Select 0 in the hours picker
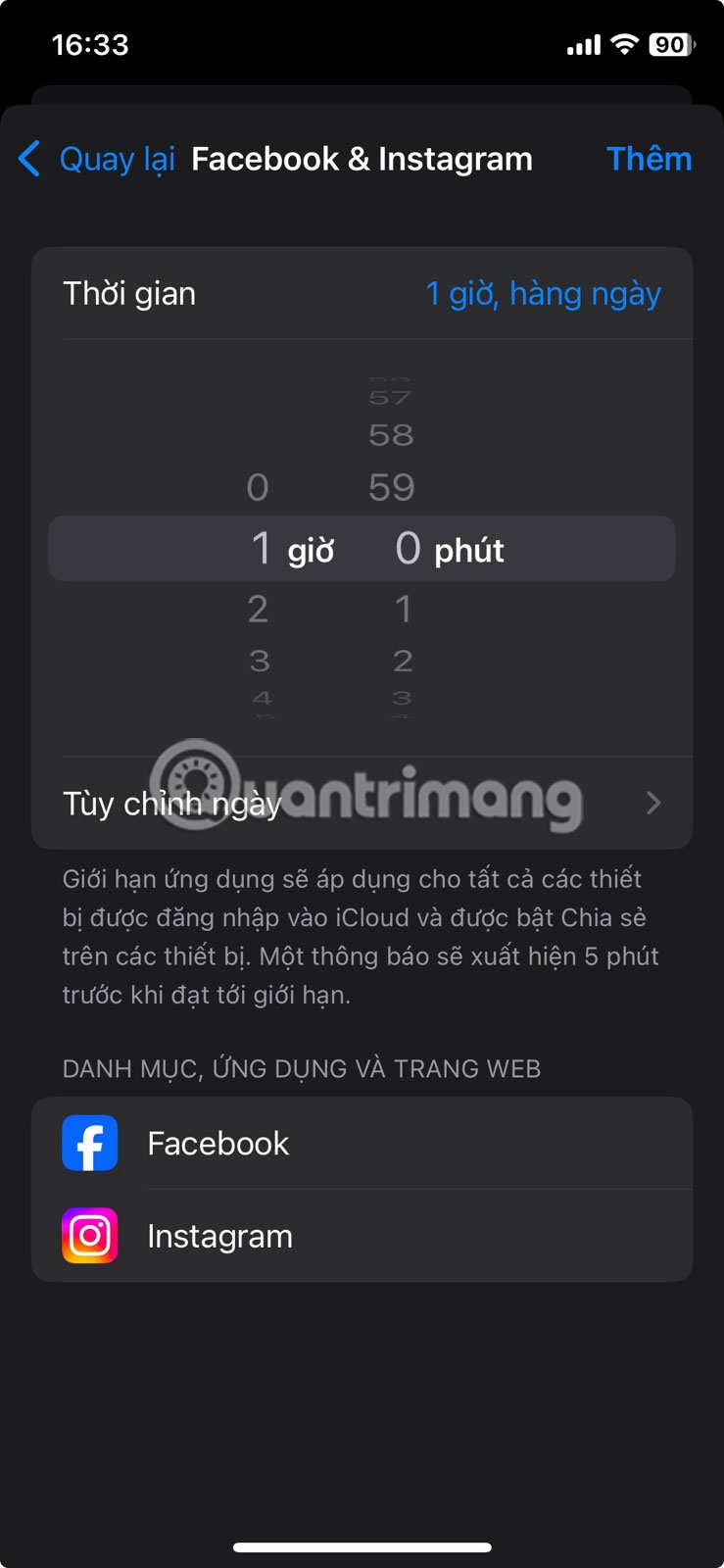The image size is (724, 1568). pyautogui.click(x=258, y=487)
